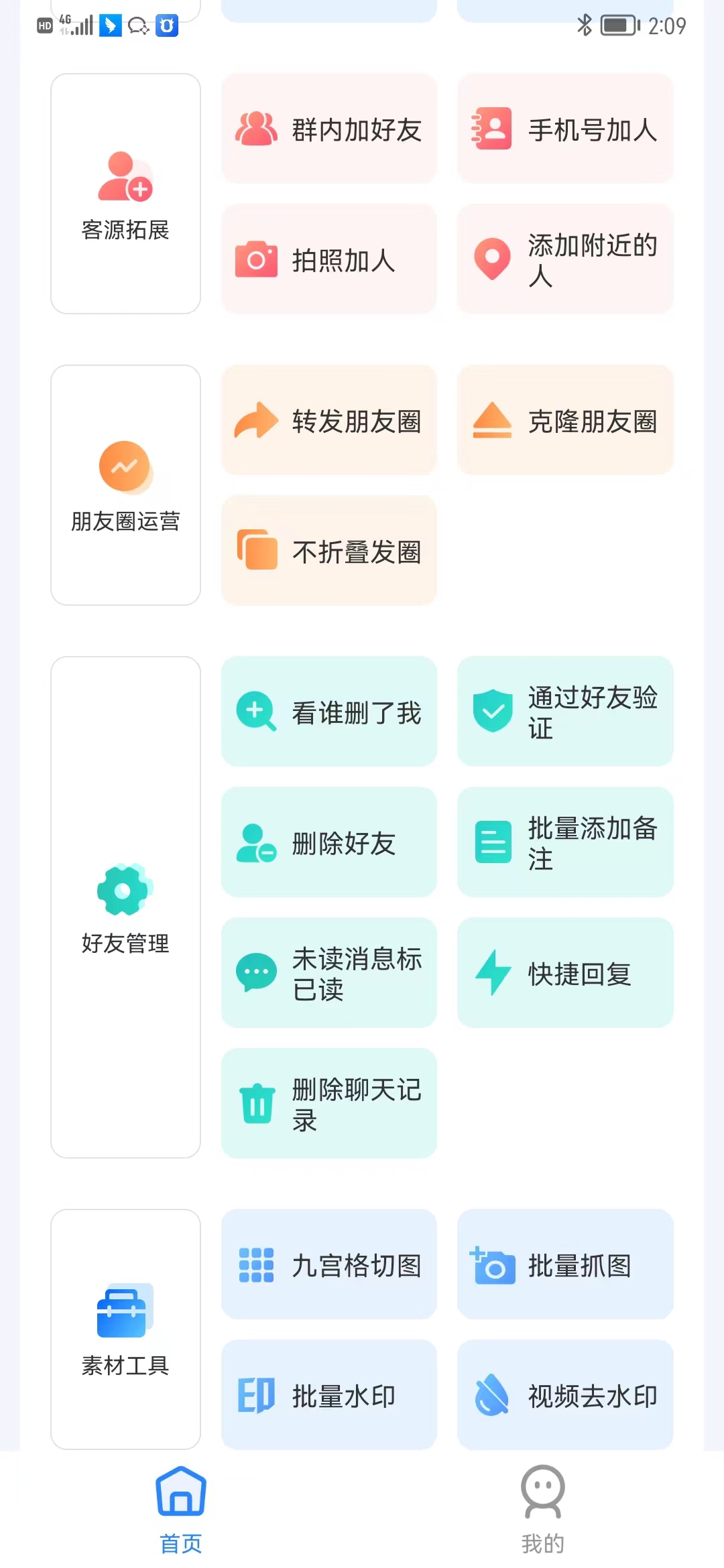Open 群内加好友 feature
The image size is (724, 1568).
[x=329, y=129]
